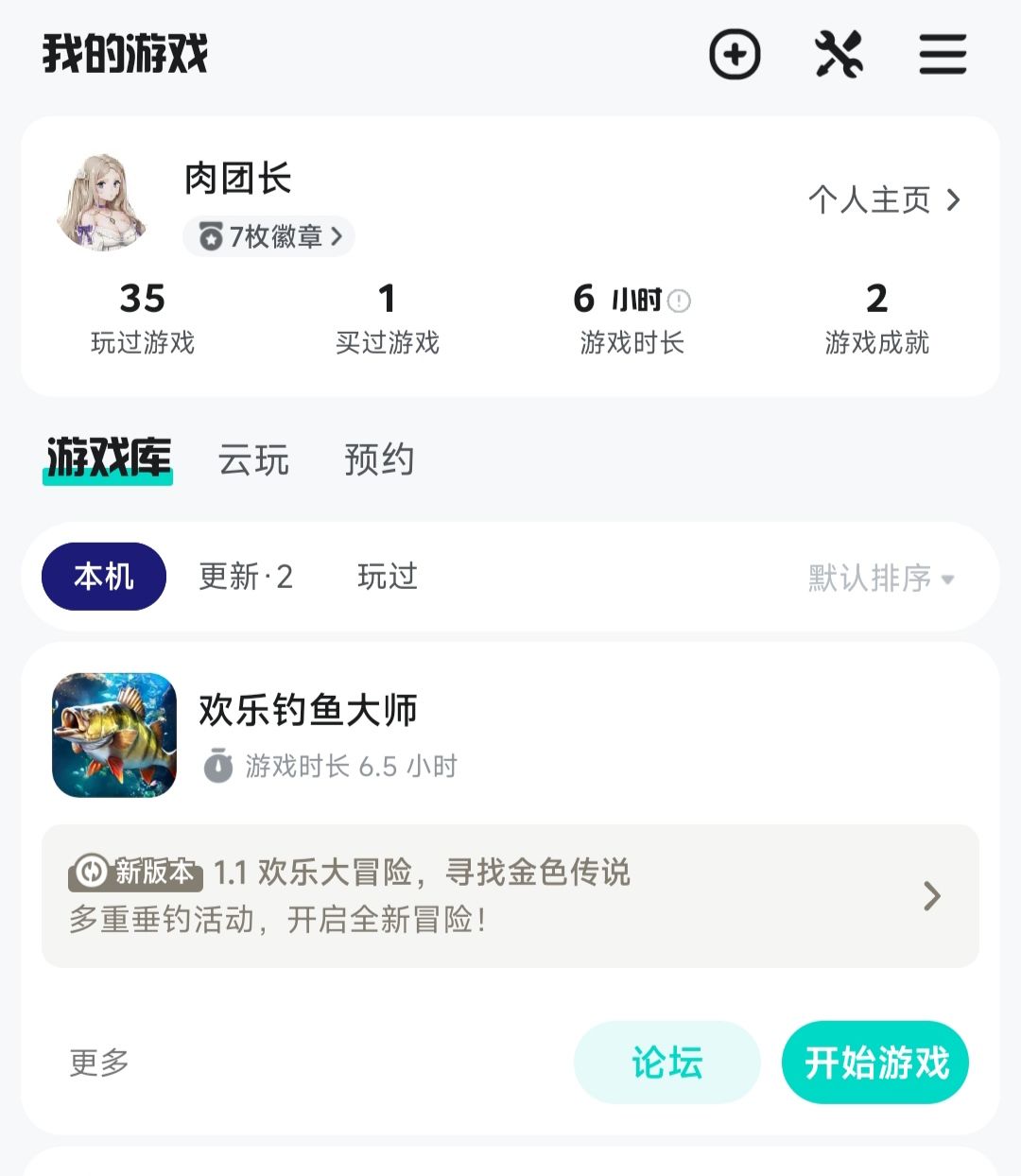1021x1176 pixels.
Task: Switch to the 预约 tab
Action: point(379,460)
